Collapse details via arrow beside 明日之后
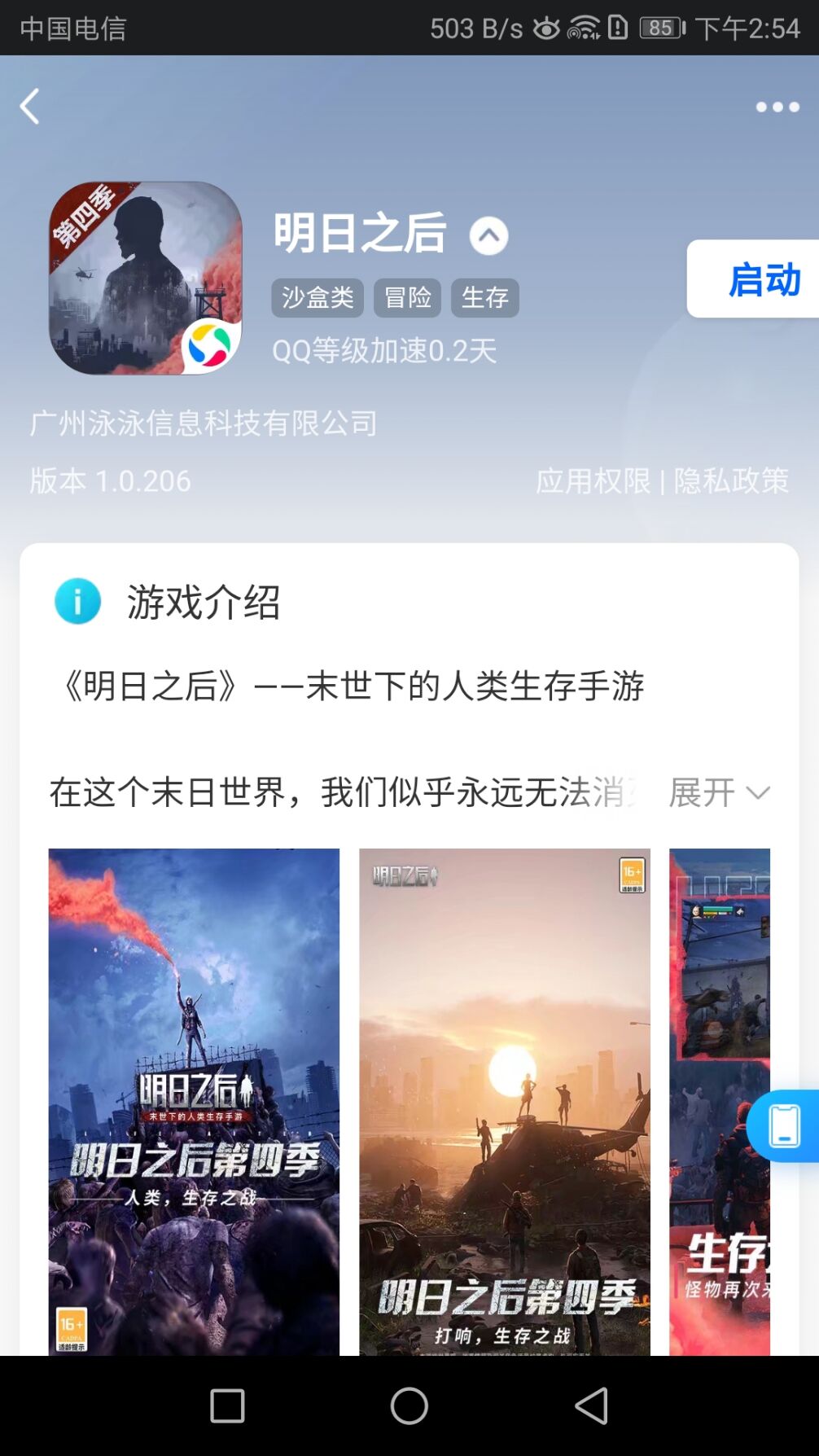 pyautogui.click(x=488, y=236)
